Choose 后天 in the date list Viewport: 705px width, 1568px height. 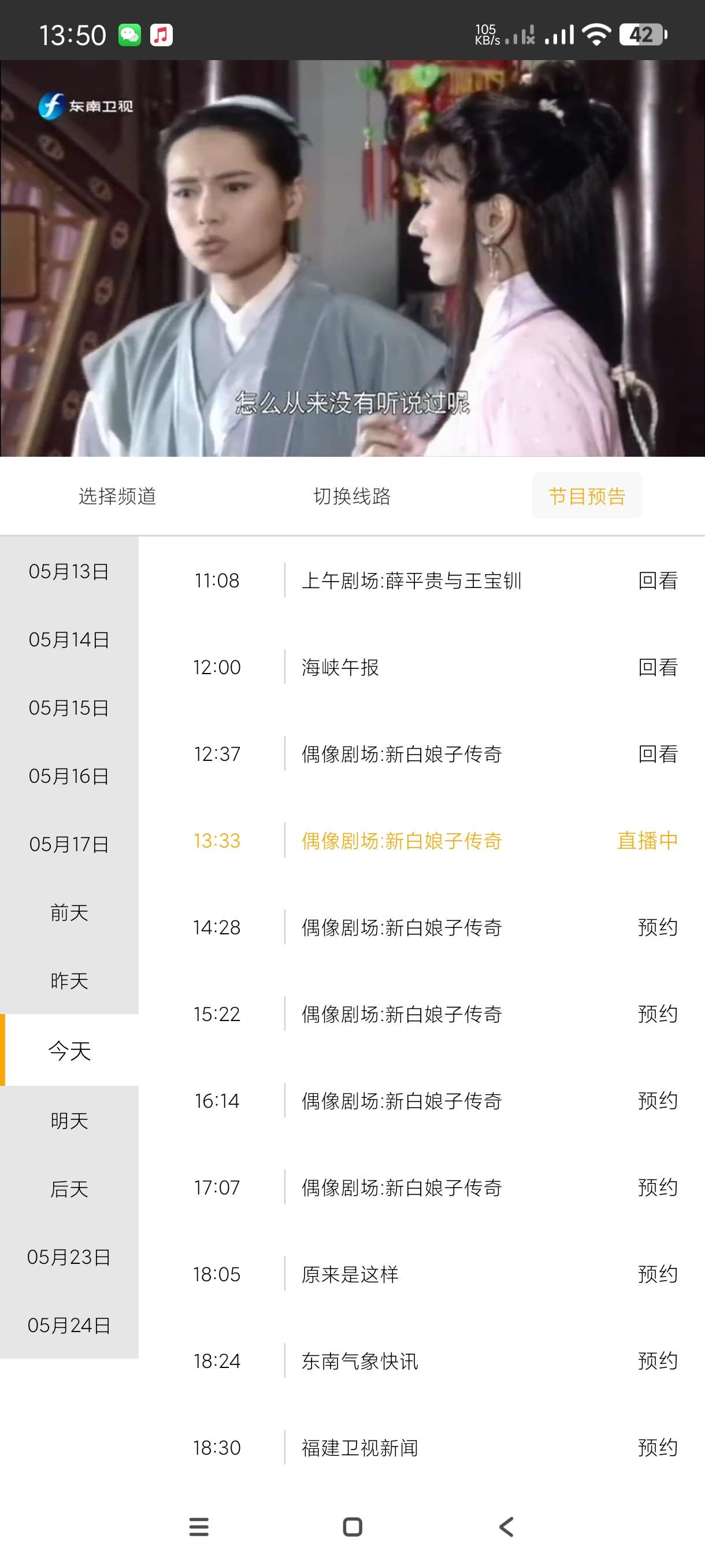point(69,1188)
